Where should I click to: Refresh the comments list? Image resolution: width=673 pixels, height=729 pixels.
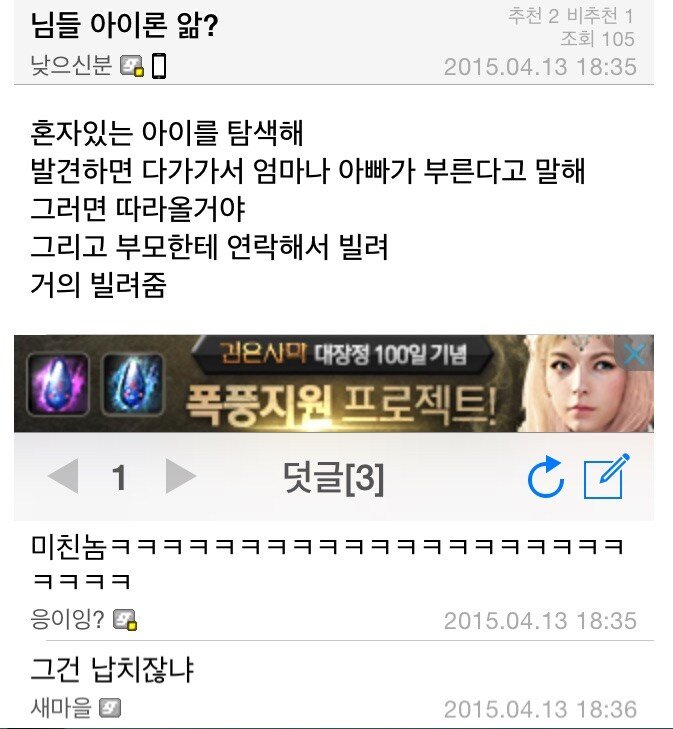click(x=546, y=479)
